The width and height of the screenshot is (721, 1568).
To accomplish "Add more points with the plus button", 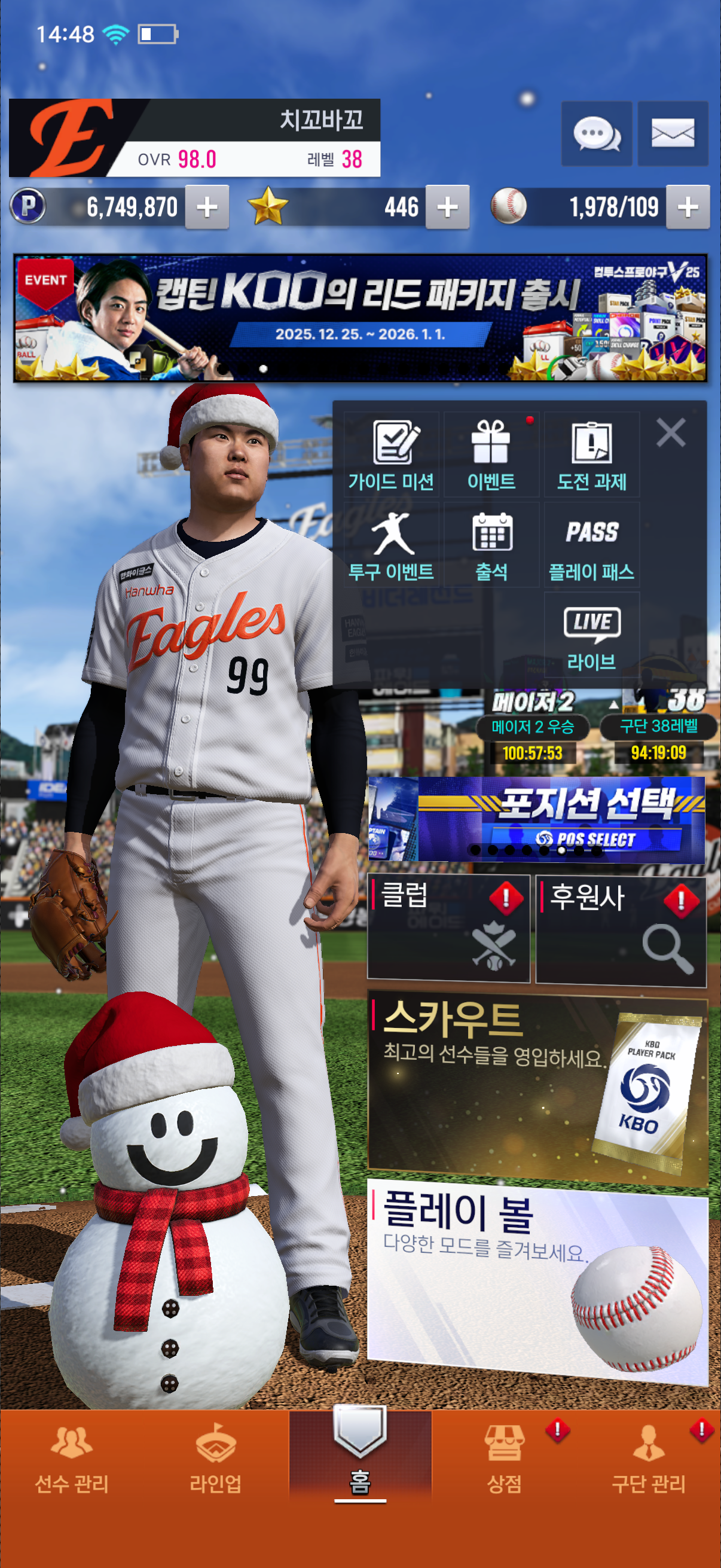I will [207, 208].
